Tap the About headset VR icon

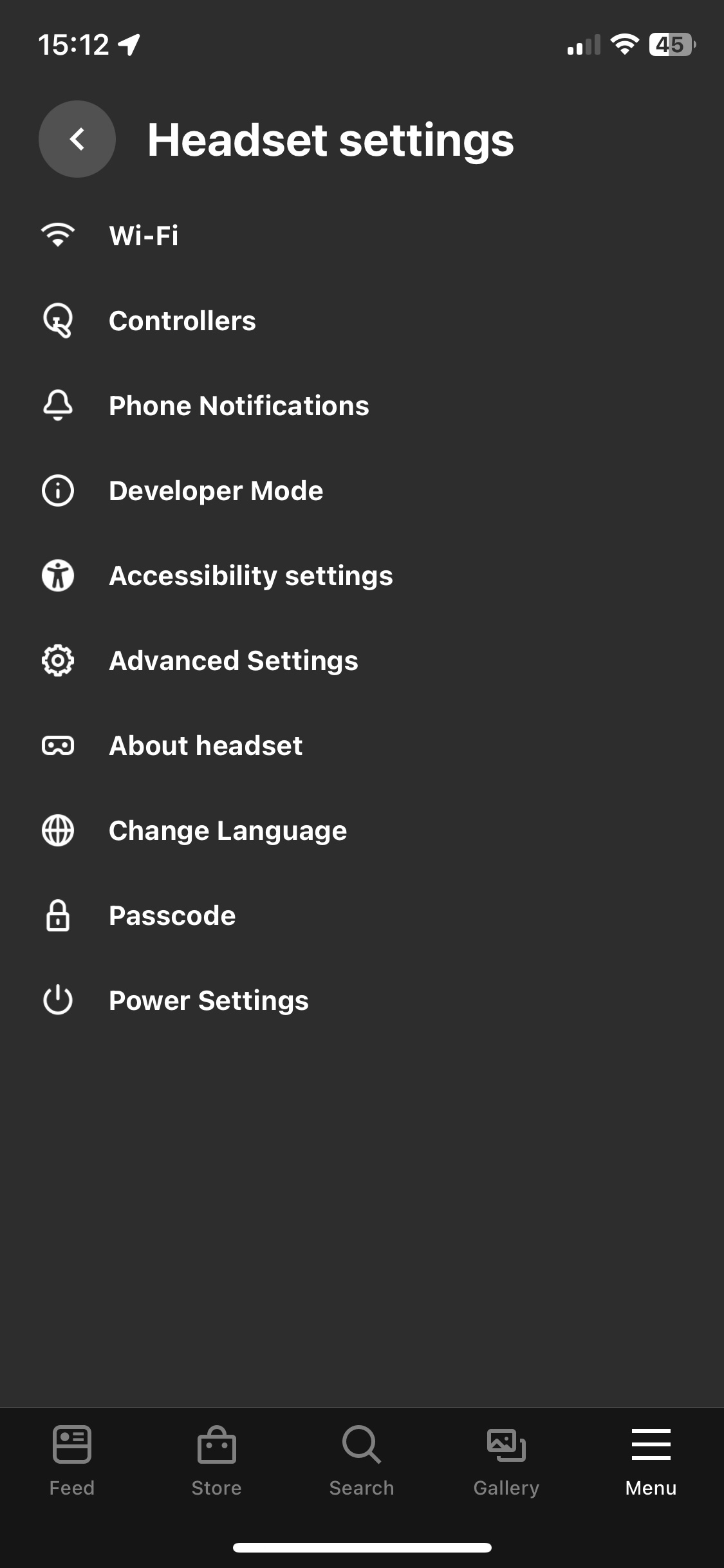[57, 745]
